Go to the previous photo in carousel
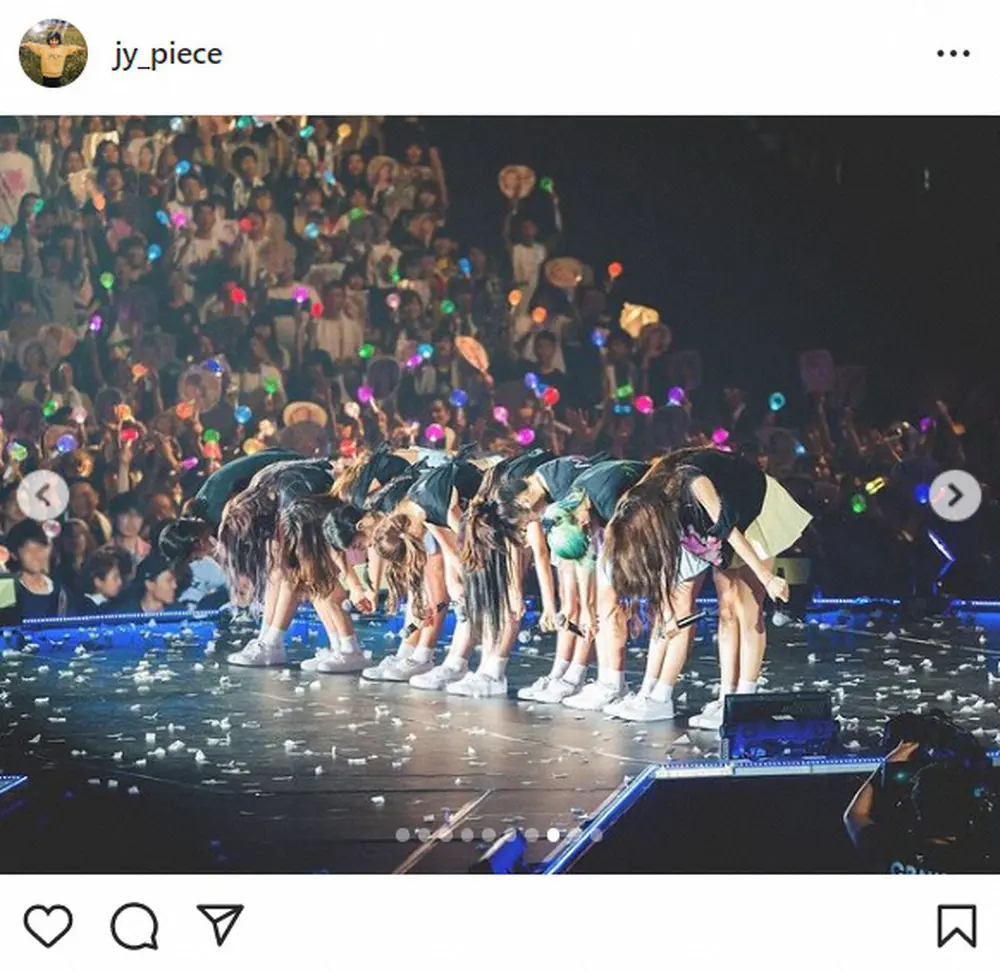Image resolution: width=1000 pixels, height=971 pixels. tap(43, 495)
